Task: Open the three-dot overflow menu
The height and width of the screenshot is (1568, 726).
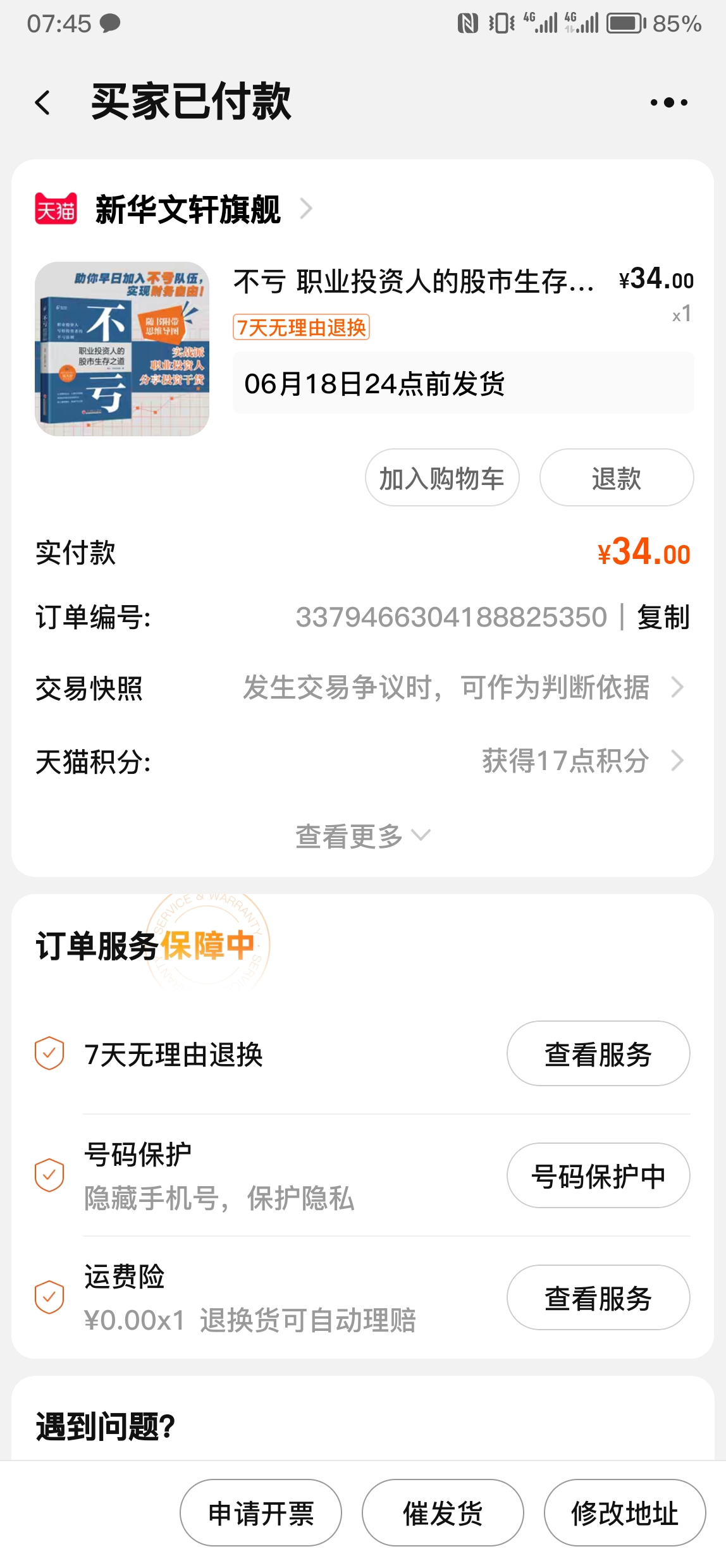Action: pyautogui.click(x=668, y=102)
